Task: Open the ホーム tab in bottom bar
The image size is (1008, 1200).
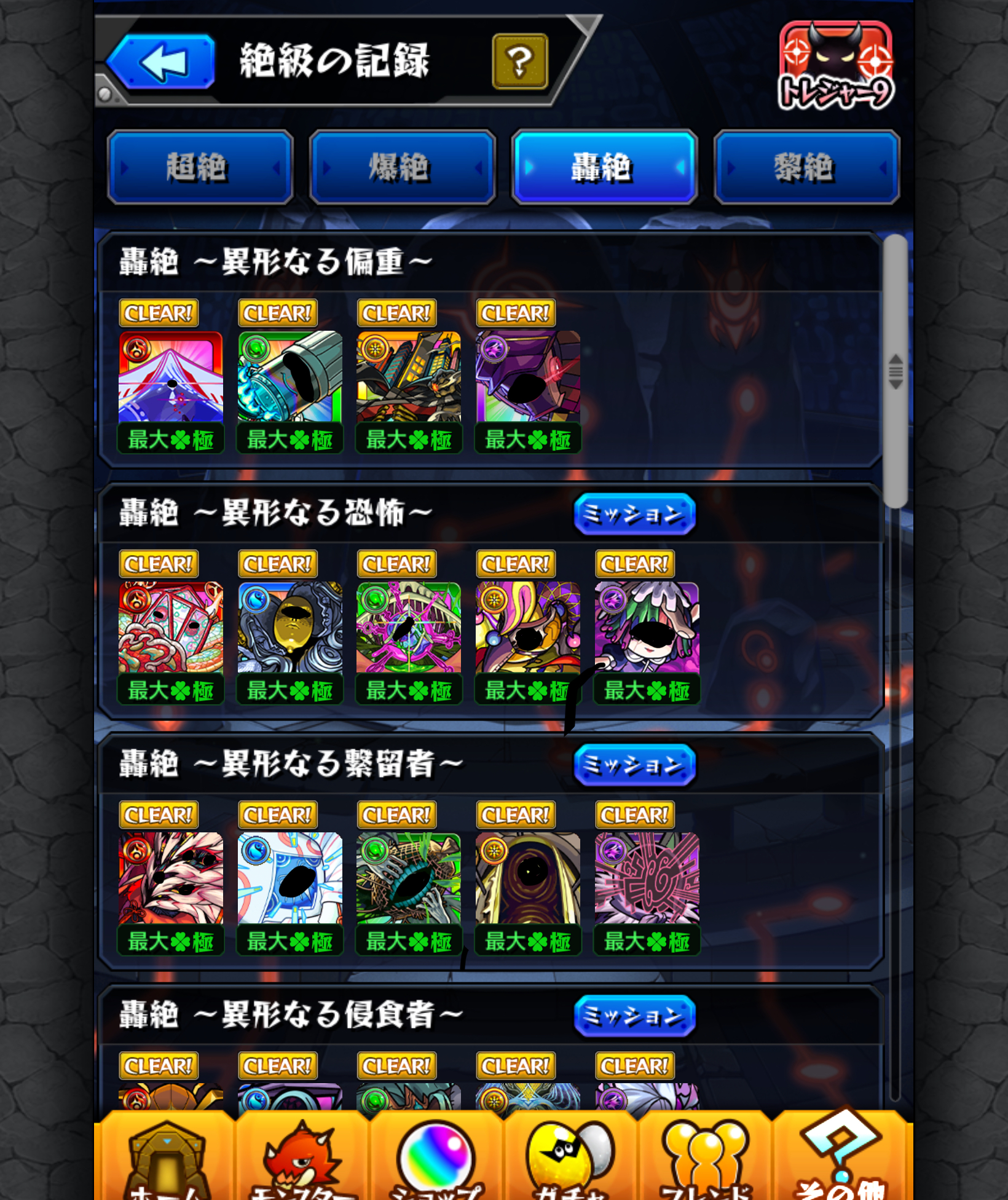Action: (165, 1159)
